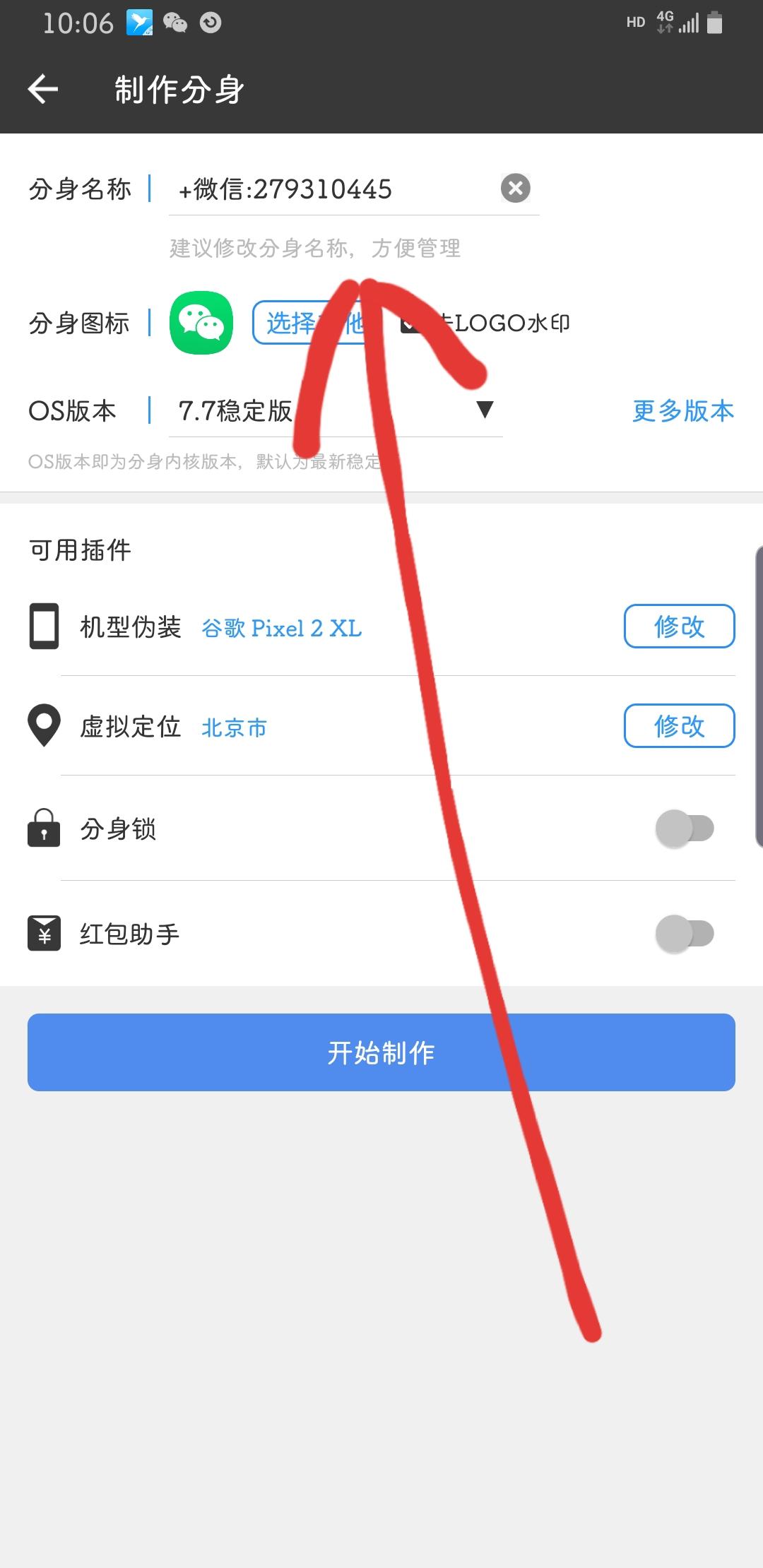Enable the 分身锁 switch
Screen dimensions: 763x1568
point(685,828)
